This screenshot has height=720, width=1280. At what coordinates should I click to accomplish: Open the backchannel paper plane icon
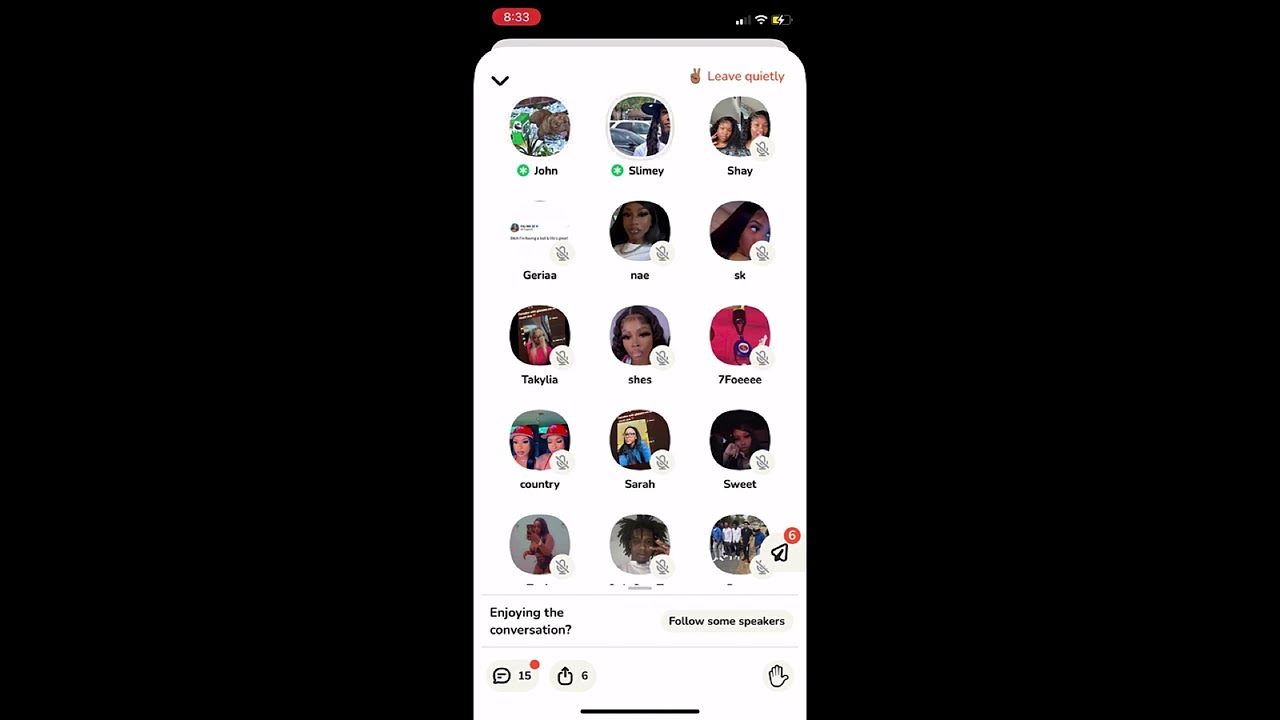click(x=780, y=552)
